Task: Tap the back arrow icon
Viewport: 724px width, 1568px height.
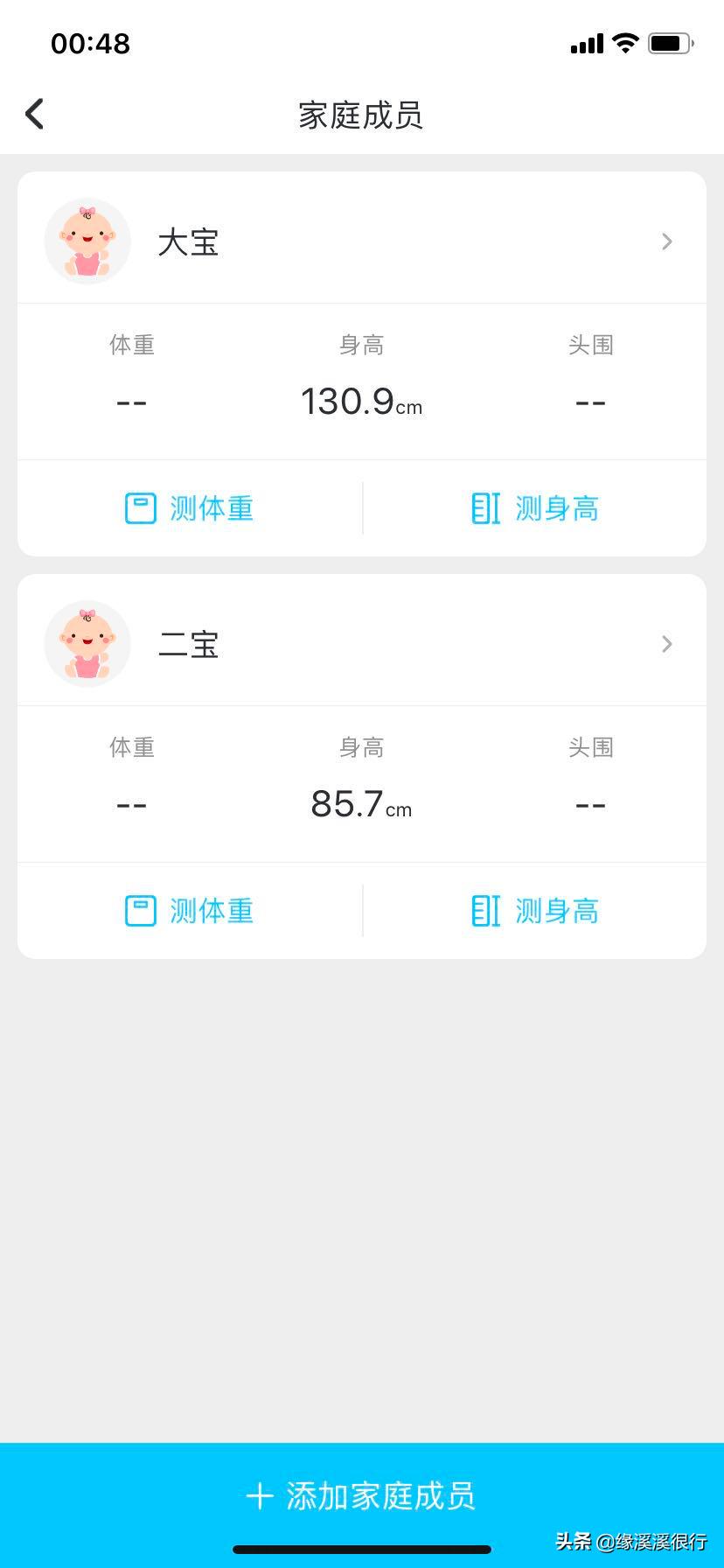Action: (34, 113)
